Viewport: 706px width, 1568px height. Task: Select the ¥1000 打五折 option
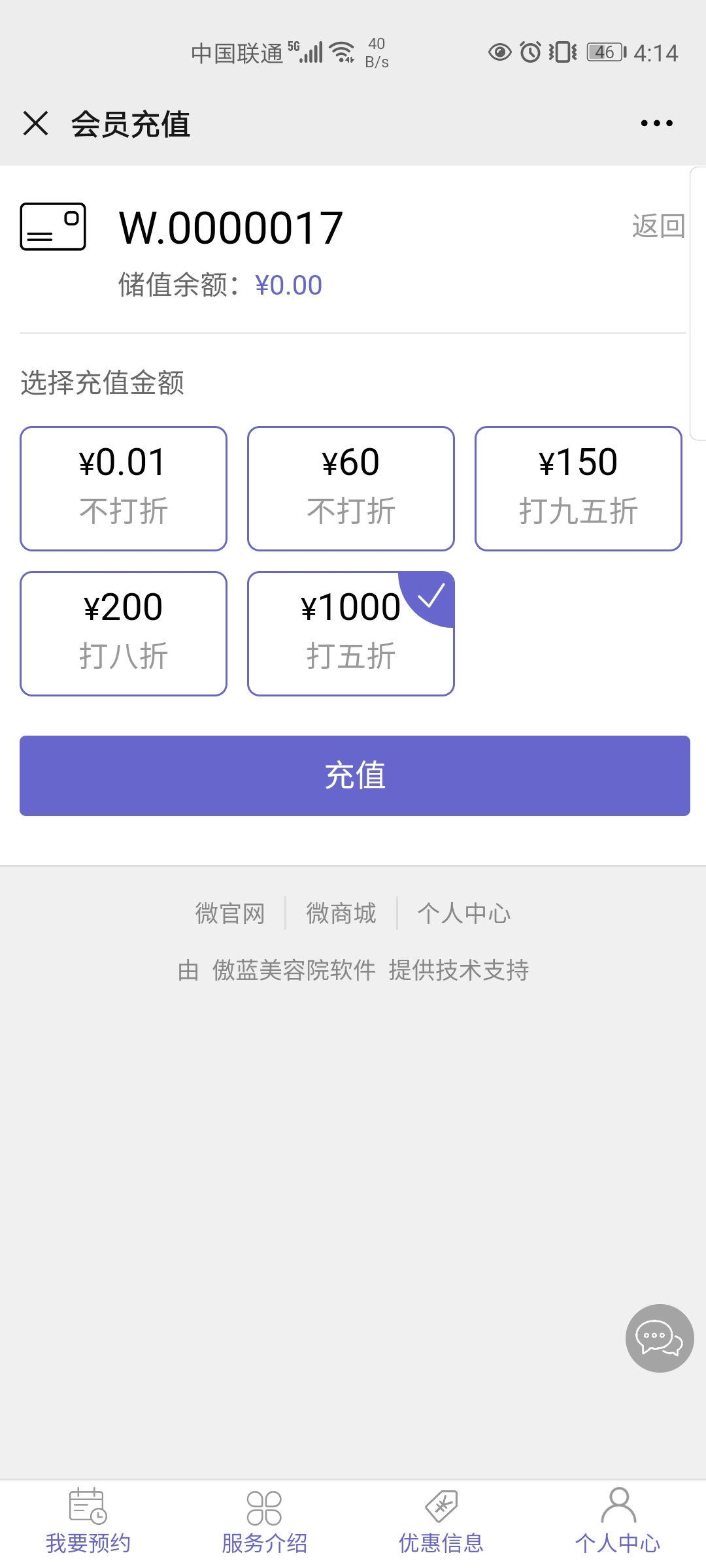point(351,634)
